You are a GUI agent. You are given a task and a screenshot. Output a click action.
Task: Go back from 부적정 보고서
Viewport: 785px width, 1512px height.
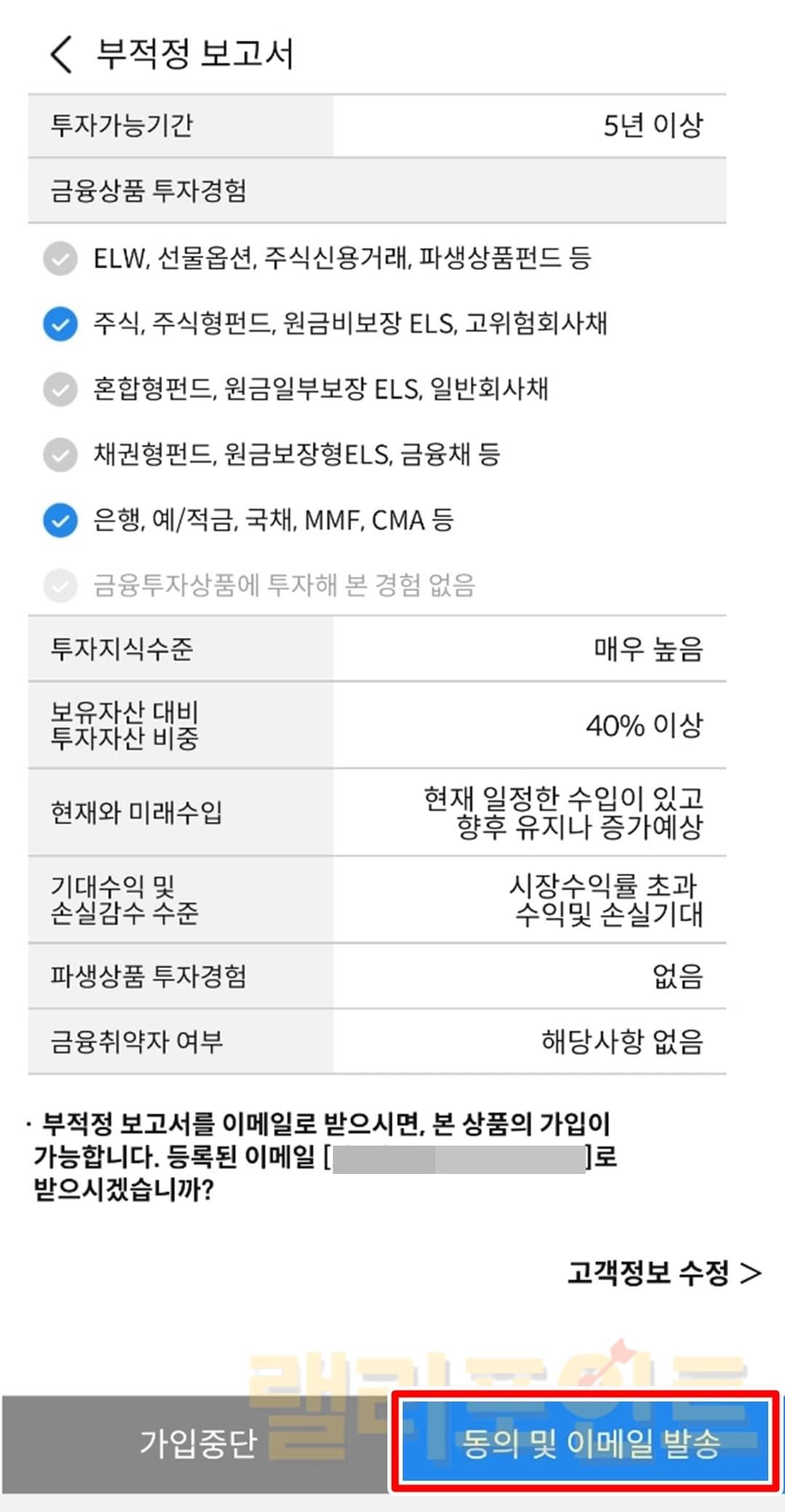62,55
